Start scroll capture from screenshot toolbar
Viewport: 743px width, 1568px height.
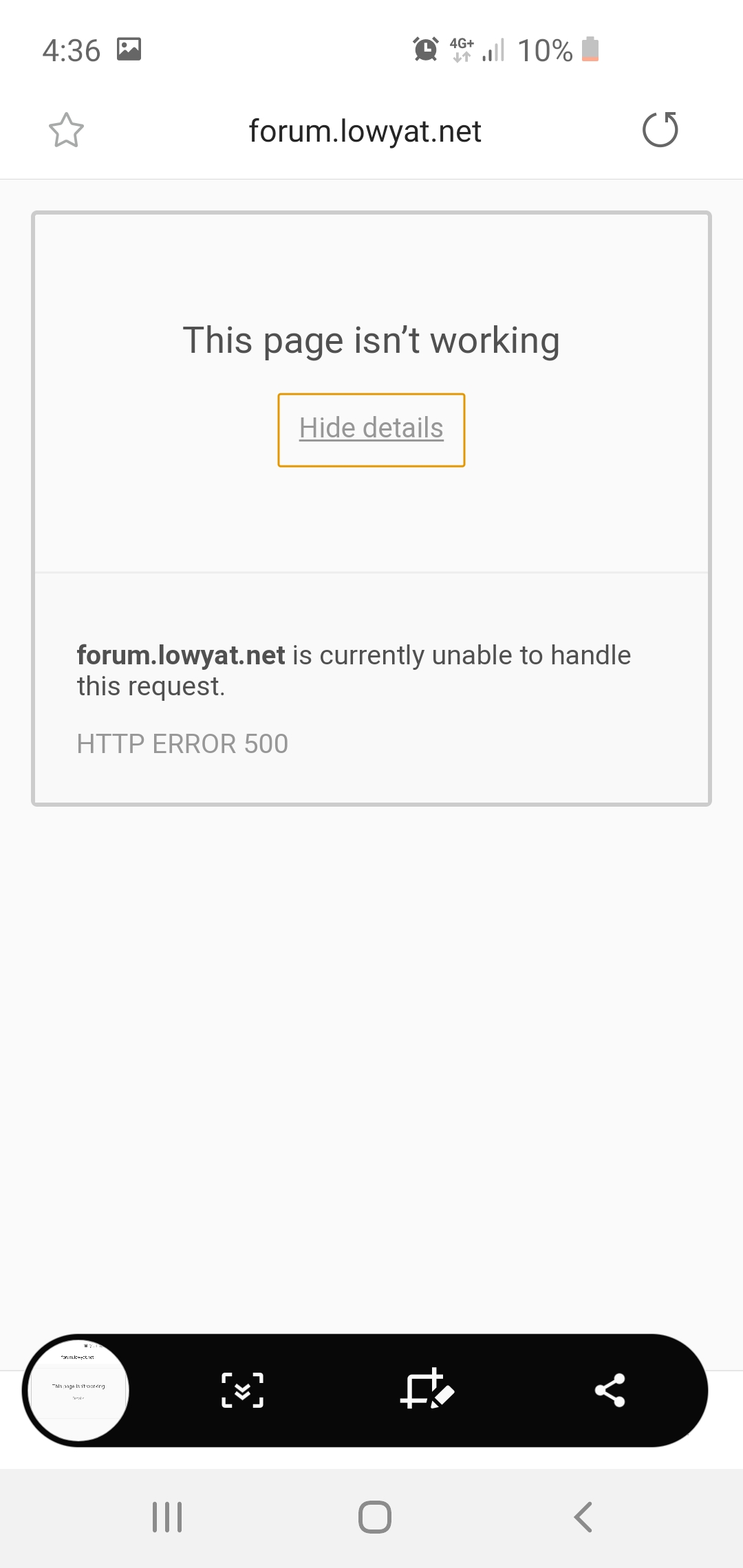coord(242,1390)
